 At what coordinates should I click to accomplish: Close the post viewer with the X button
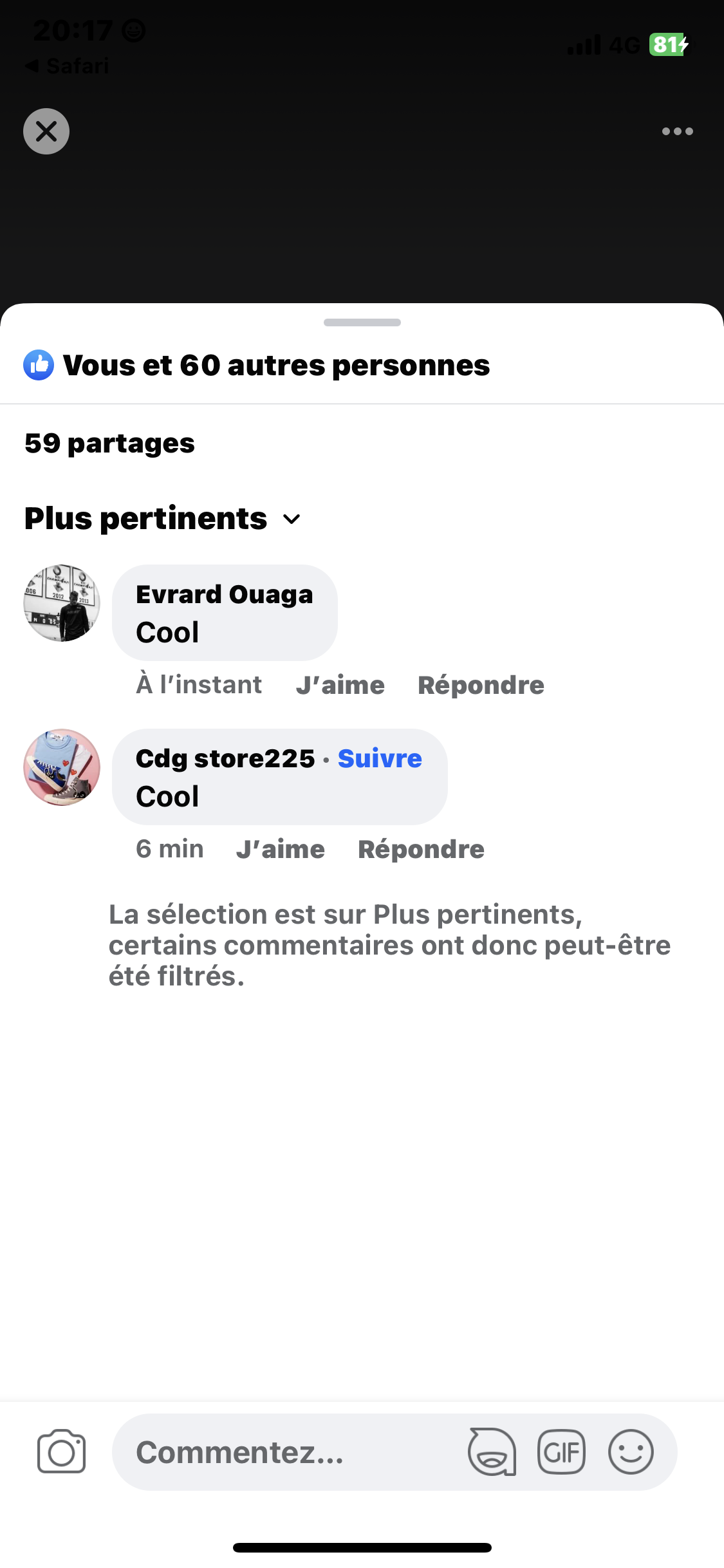point(46,131)
